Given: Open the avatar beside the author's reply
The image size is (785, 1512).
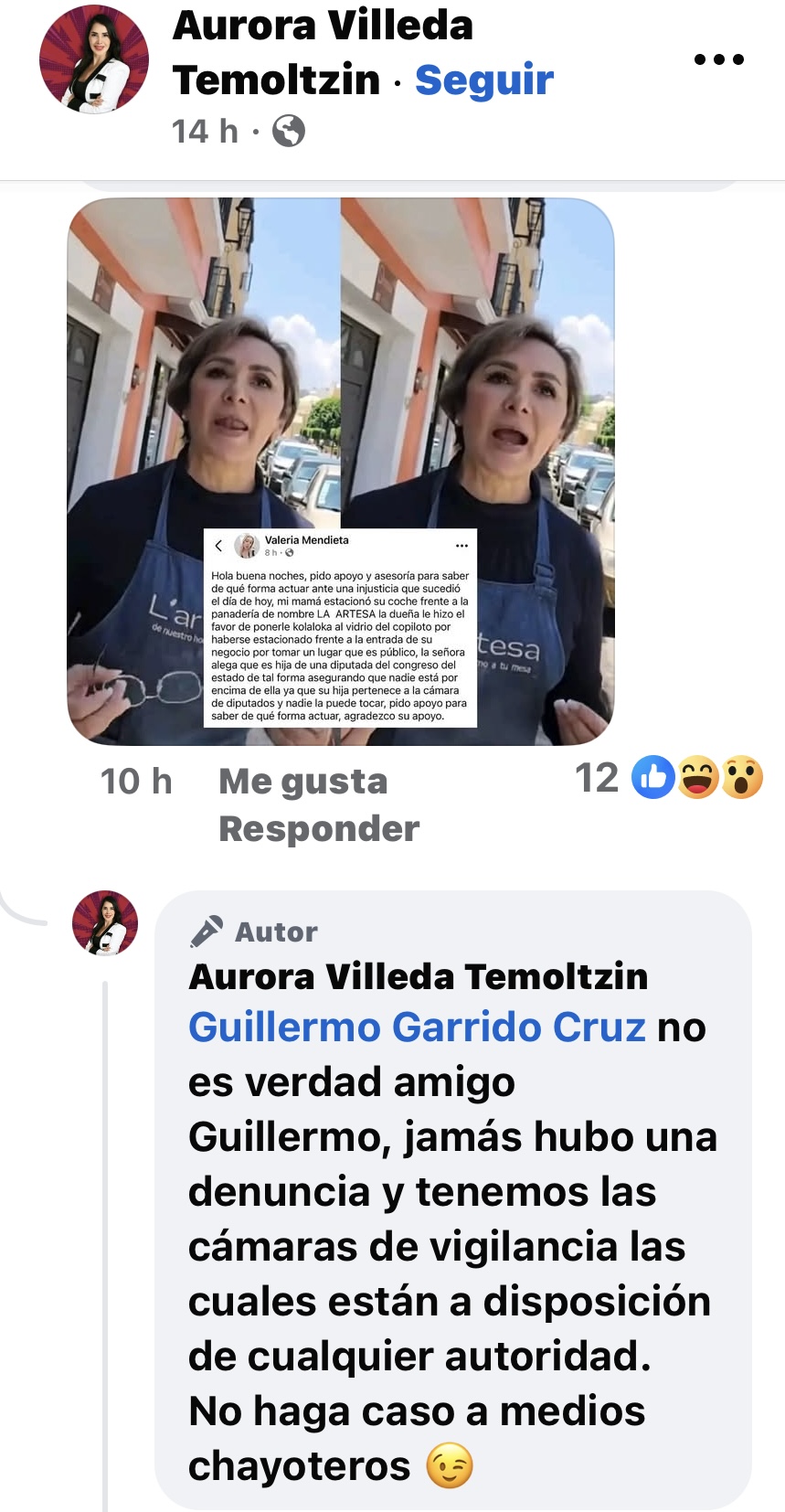Looking at the screenshot, I should 105,923.
